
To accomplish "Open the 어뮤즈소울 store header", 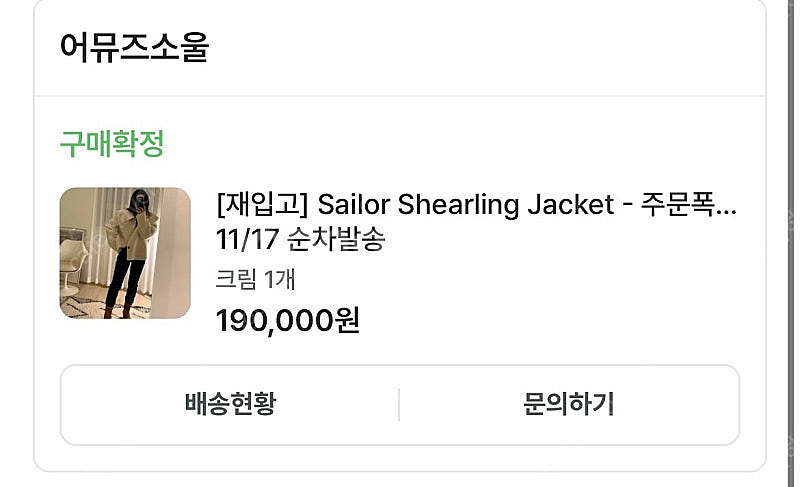I will click(134, 47).
